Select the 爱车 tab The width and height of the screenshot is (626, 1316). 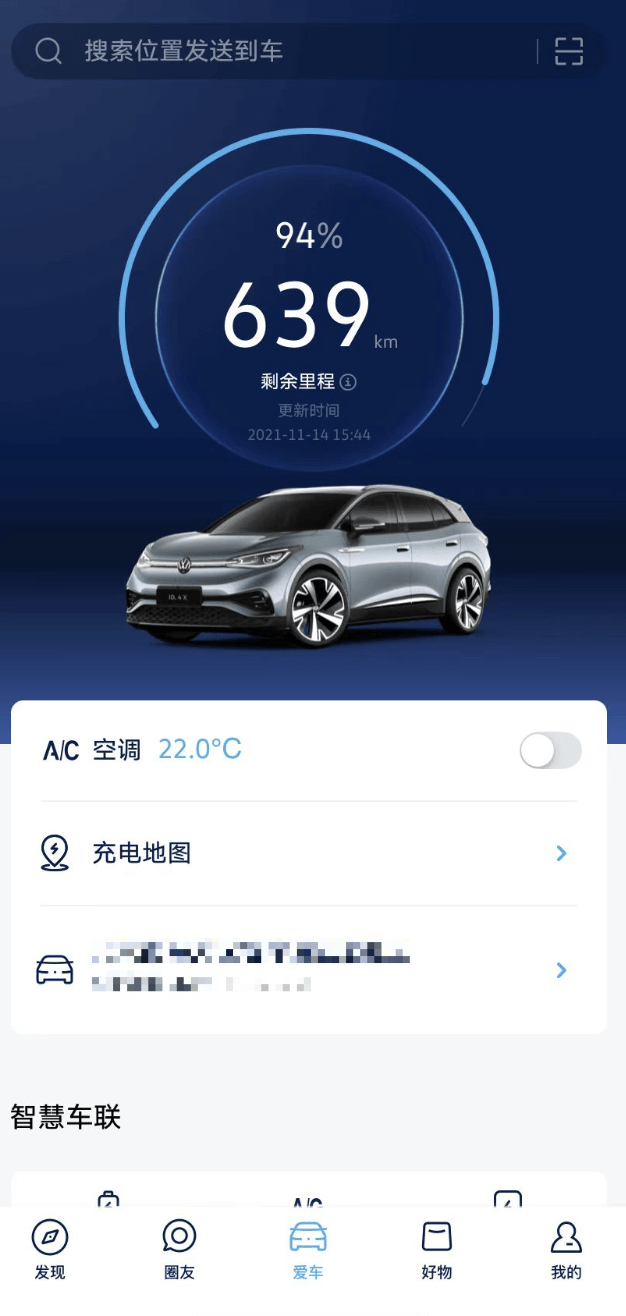[308, 1250]
